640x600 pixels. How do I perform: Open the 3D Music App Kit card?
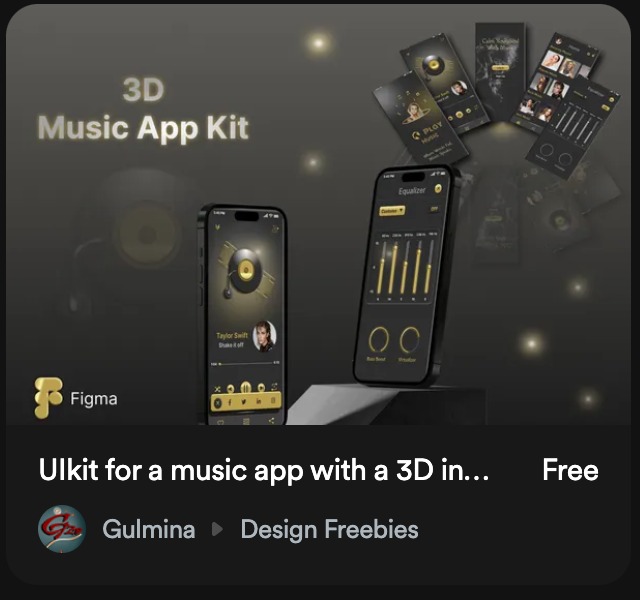[320, 215]
